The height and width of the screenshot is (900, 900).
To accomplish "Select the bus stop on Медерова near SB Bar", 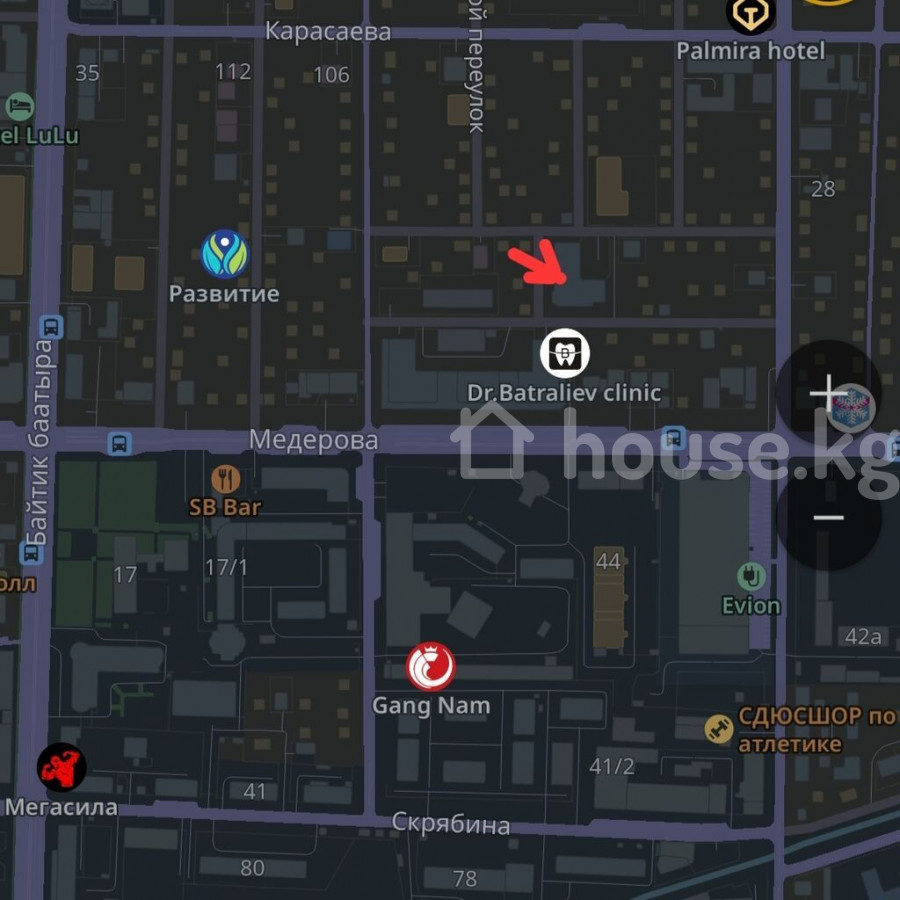I will (x=119, y=442).
